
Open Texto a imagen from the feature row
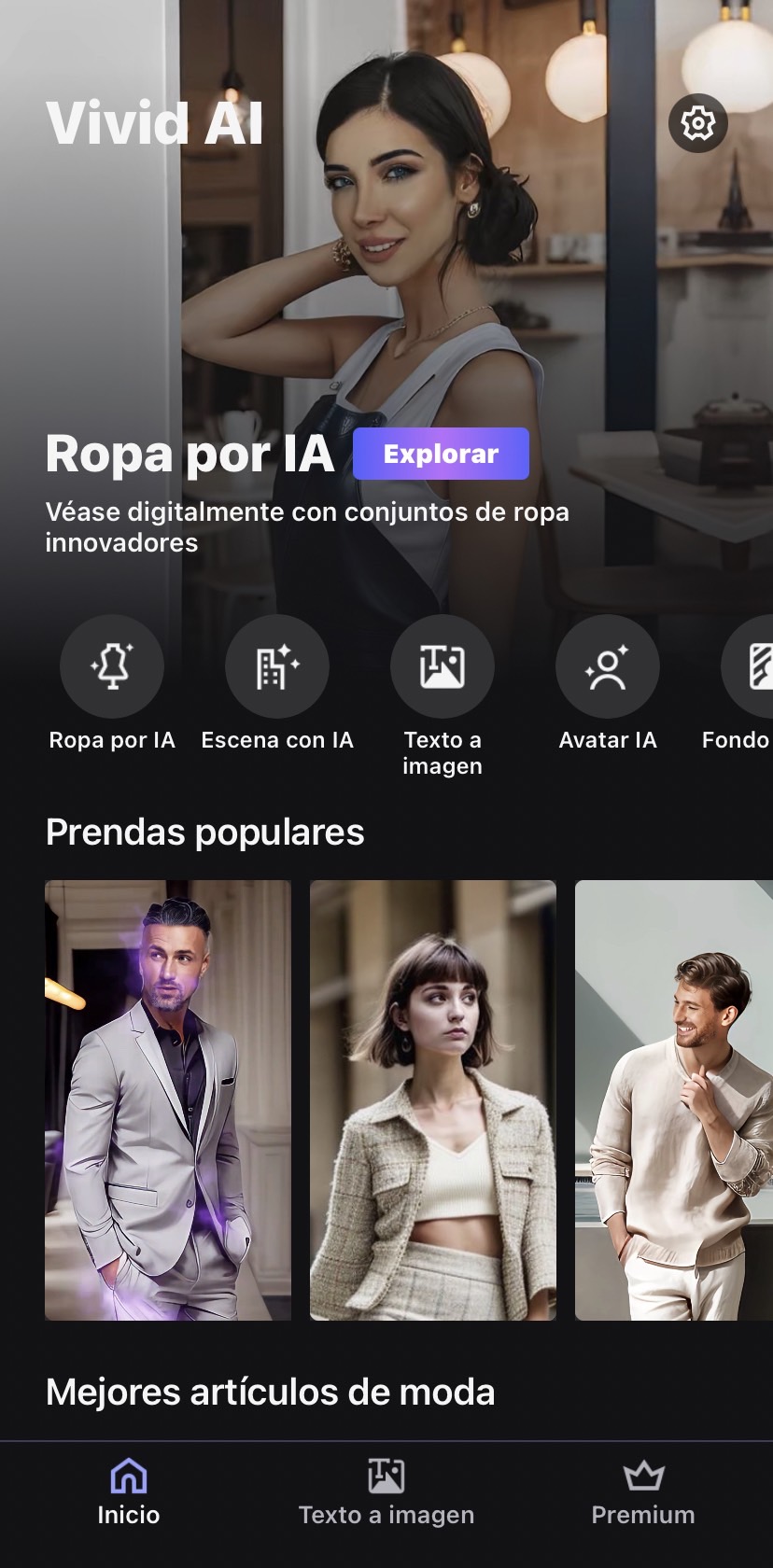pyautogui.click(x=442, y=667)
